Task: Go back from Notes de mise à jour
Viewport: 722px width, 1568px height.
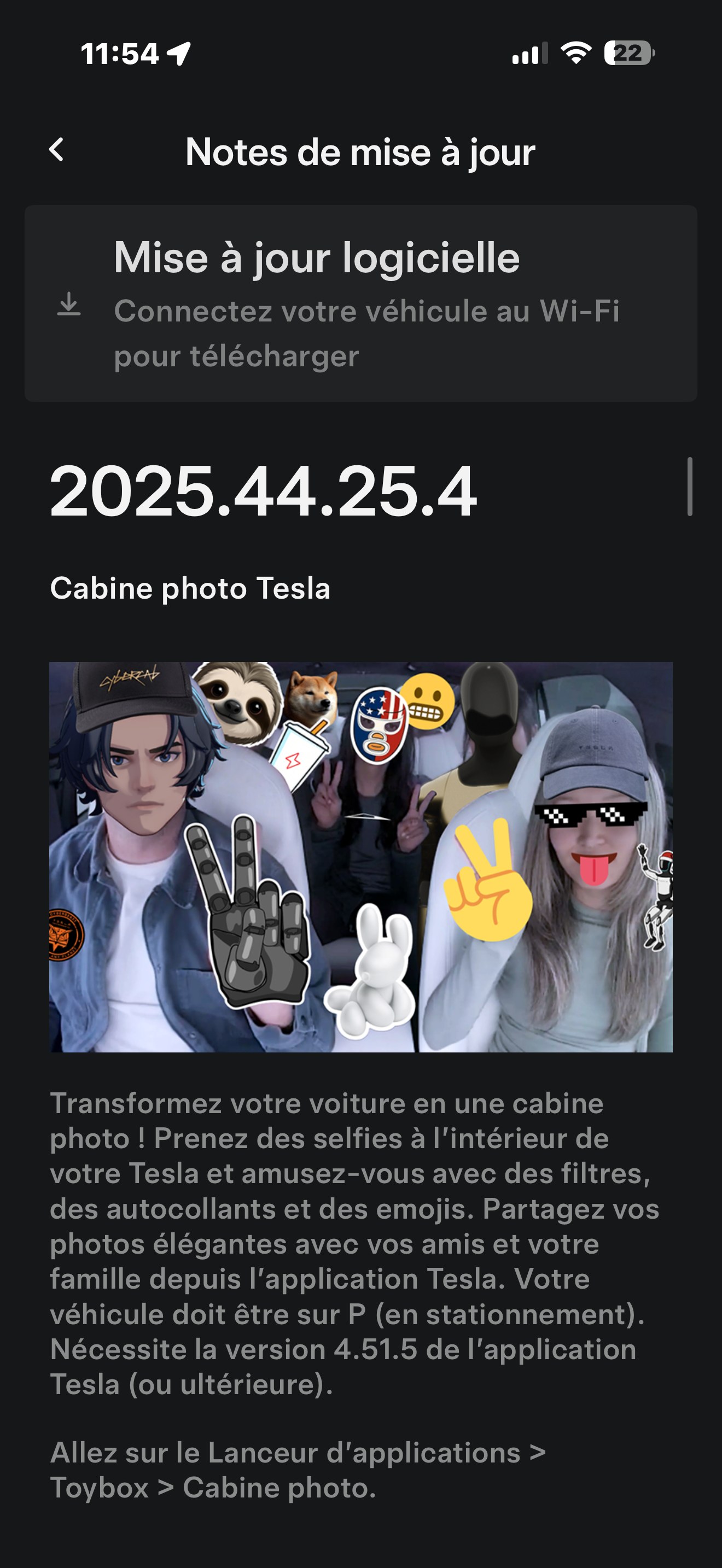Action: pyautogui.click(x=57, y=150)
